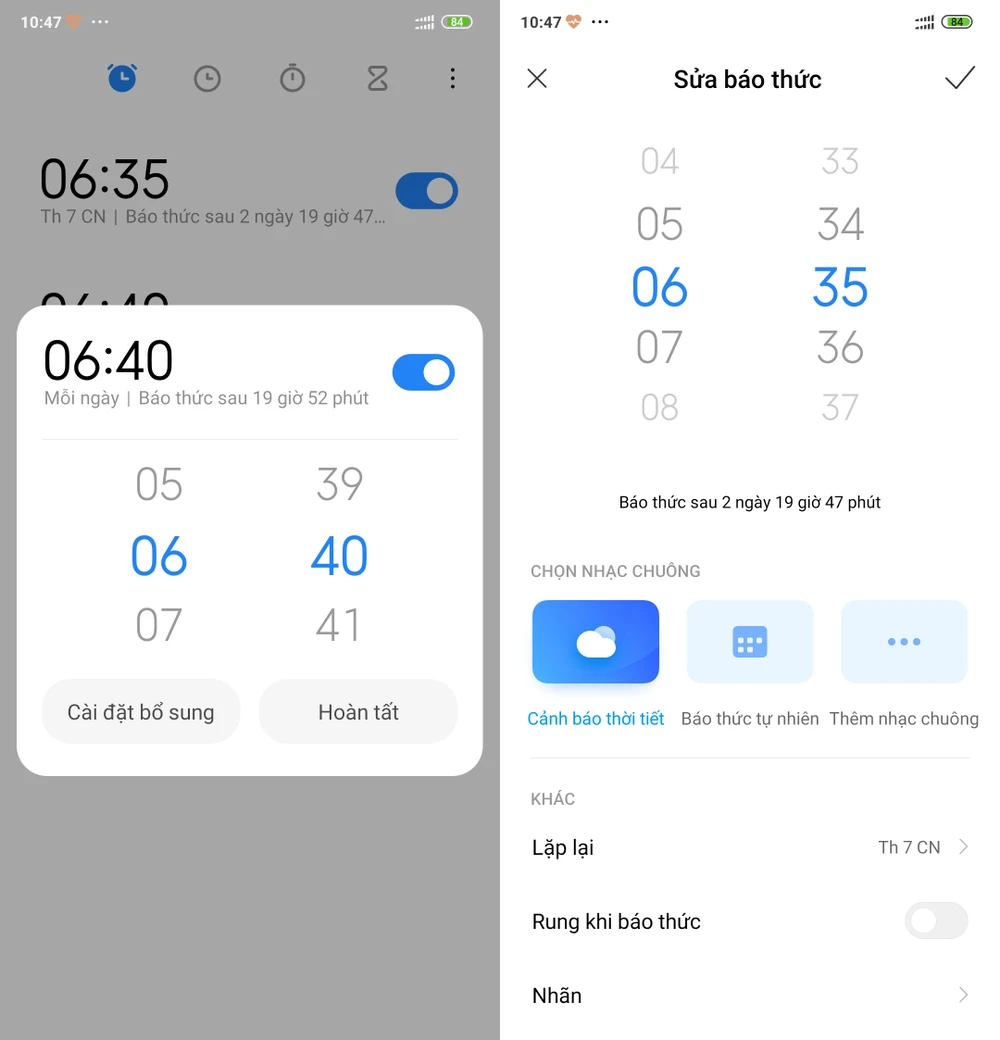Open the Lặp lại repeat setting
The height and width of the screenshot is (1040, 1000).
click(x=750, y=847)
